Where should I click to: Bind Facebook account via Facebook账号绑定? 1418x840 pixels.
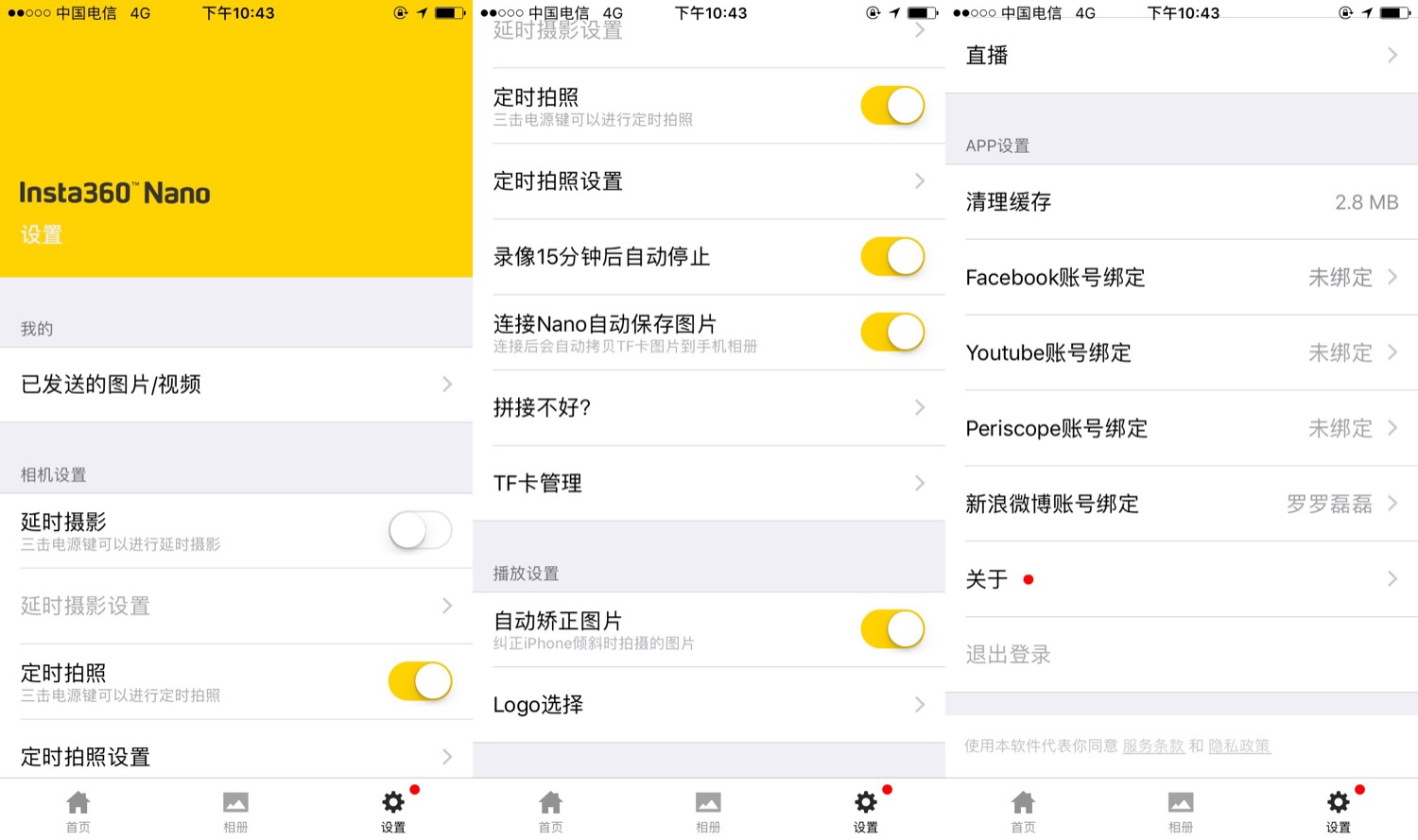1182,278
